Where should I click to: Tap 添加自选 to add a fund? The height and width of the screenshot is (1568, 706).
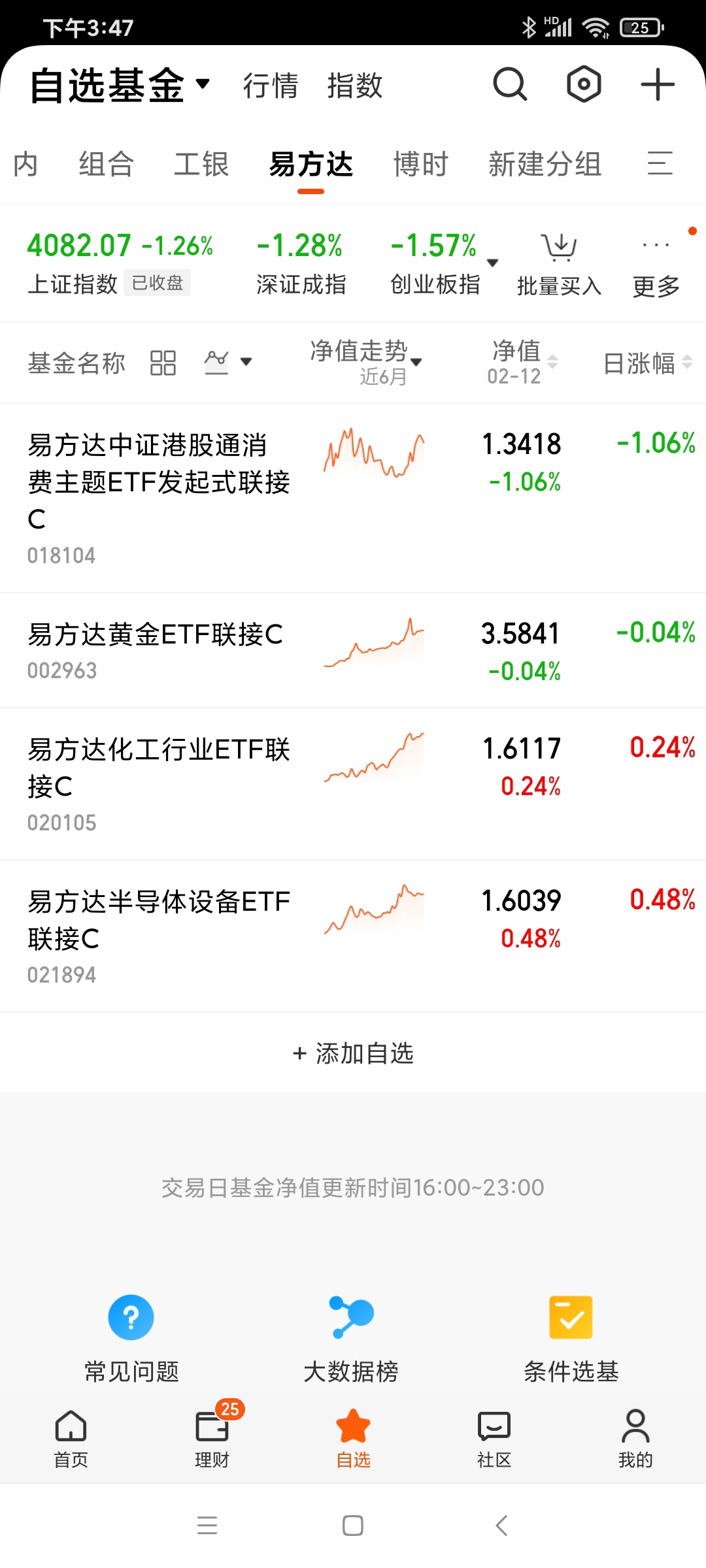tap(353, 1053)
